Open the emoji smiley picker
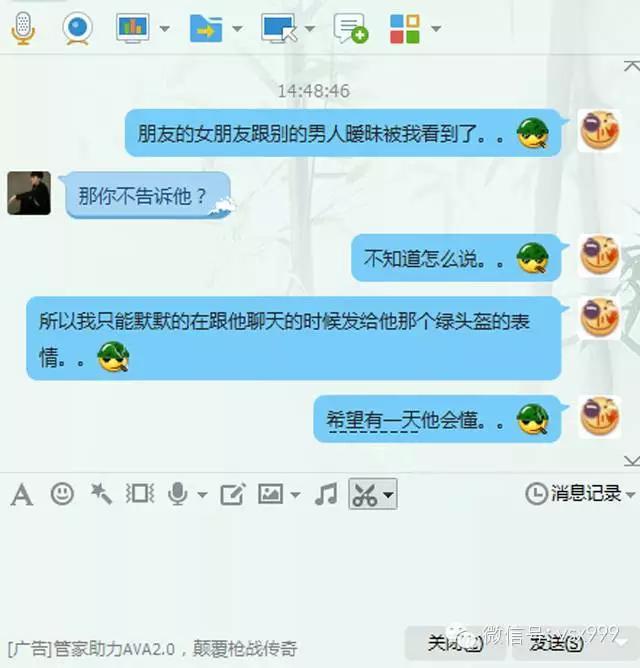Viewport: 640px width, 668px height. 62,493
